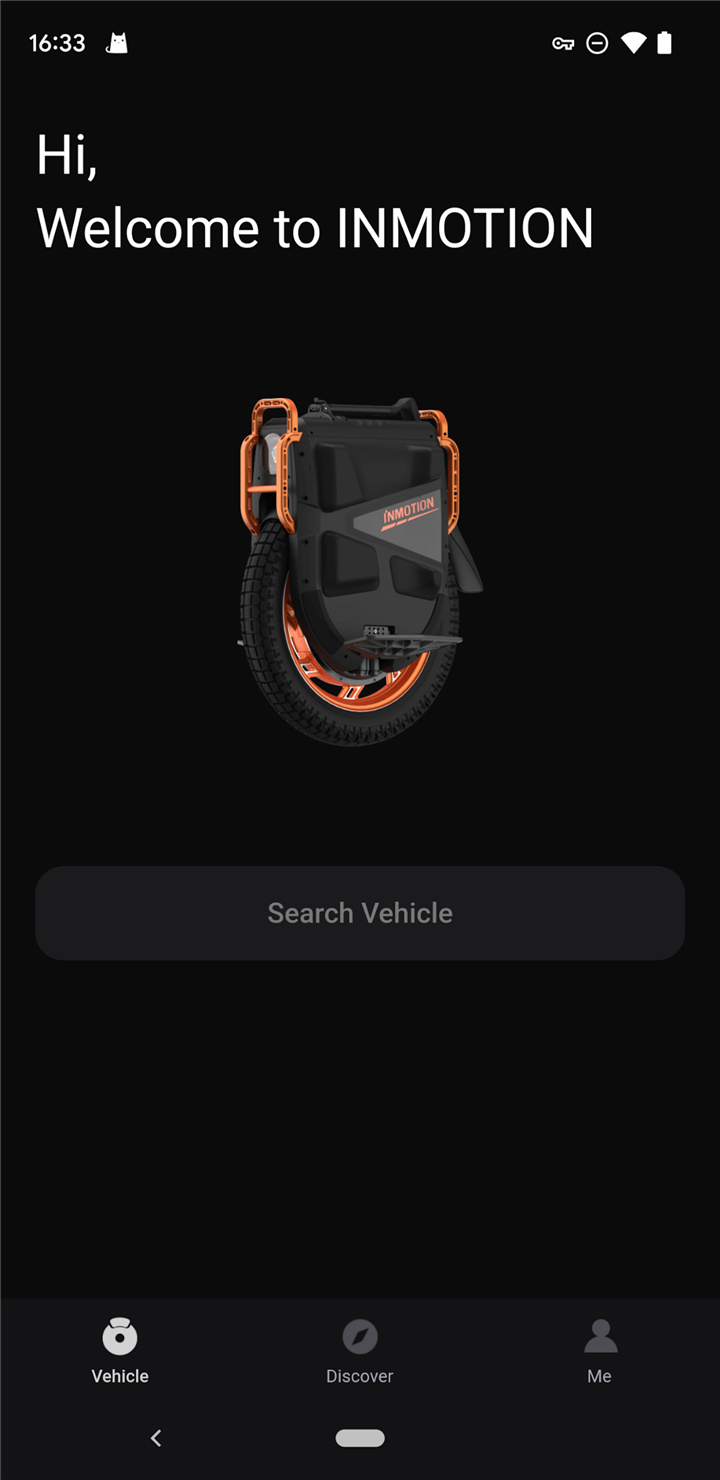Screen dimensions: 720x1480
Task: Tap the Search Vehicle button
Action: tap(360, 913)
